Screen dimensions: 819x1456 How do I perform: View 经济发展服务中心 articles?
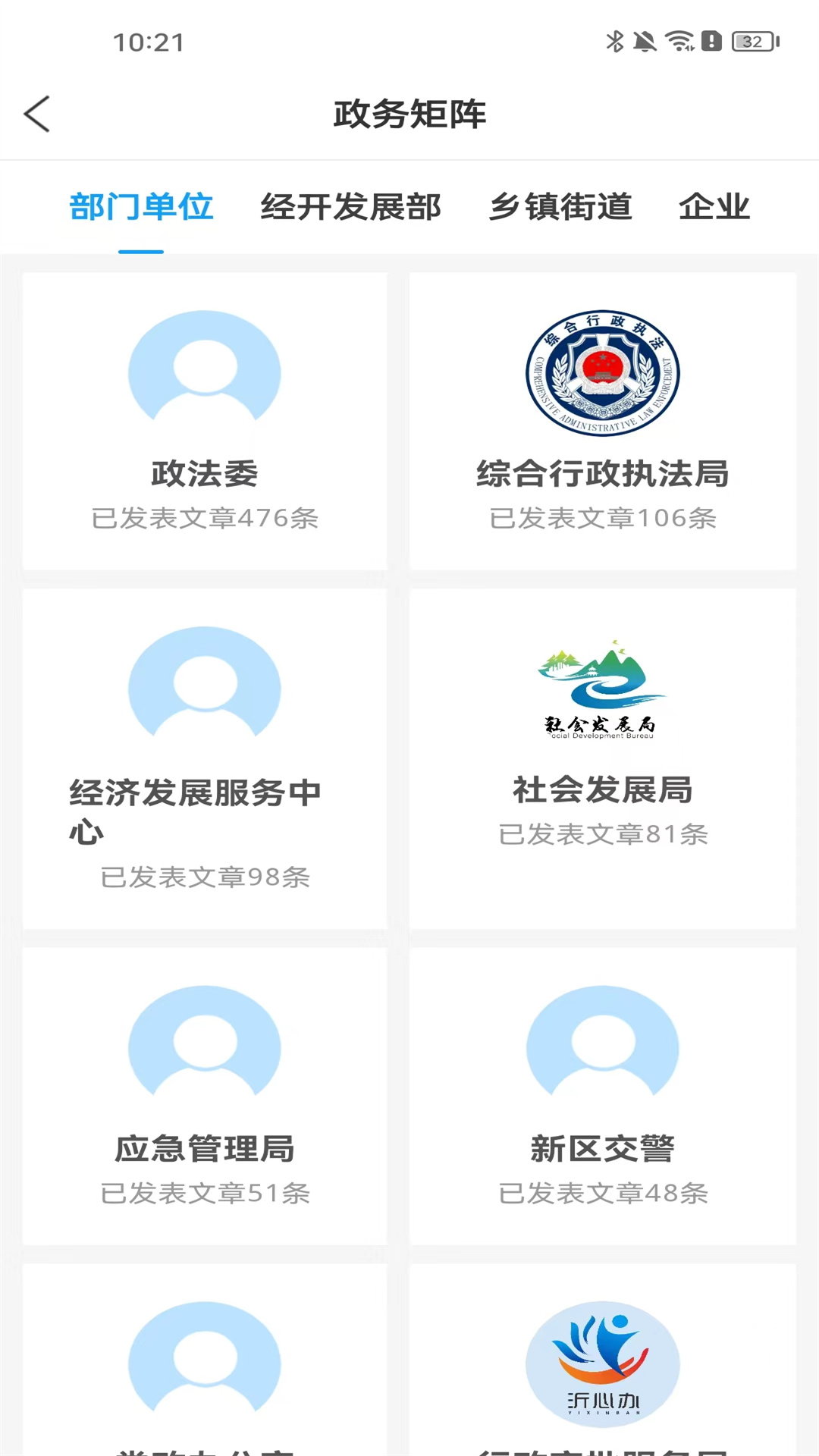pos(205,758)
